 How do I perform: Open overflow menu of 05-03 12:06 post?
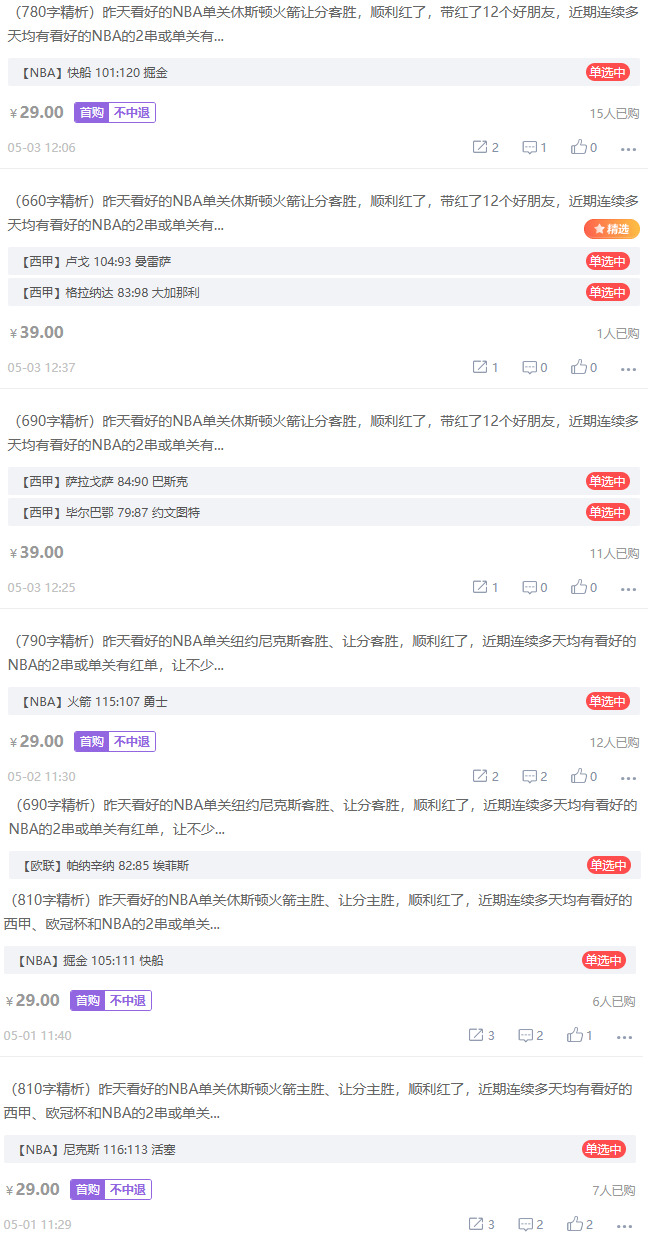pyautogui.click(x=628, y=148)
